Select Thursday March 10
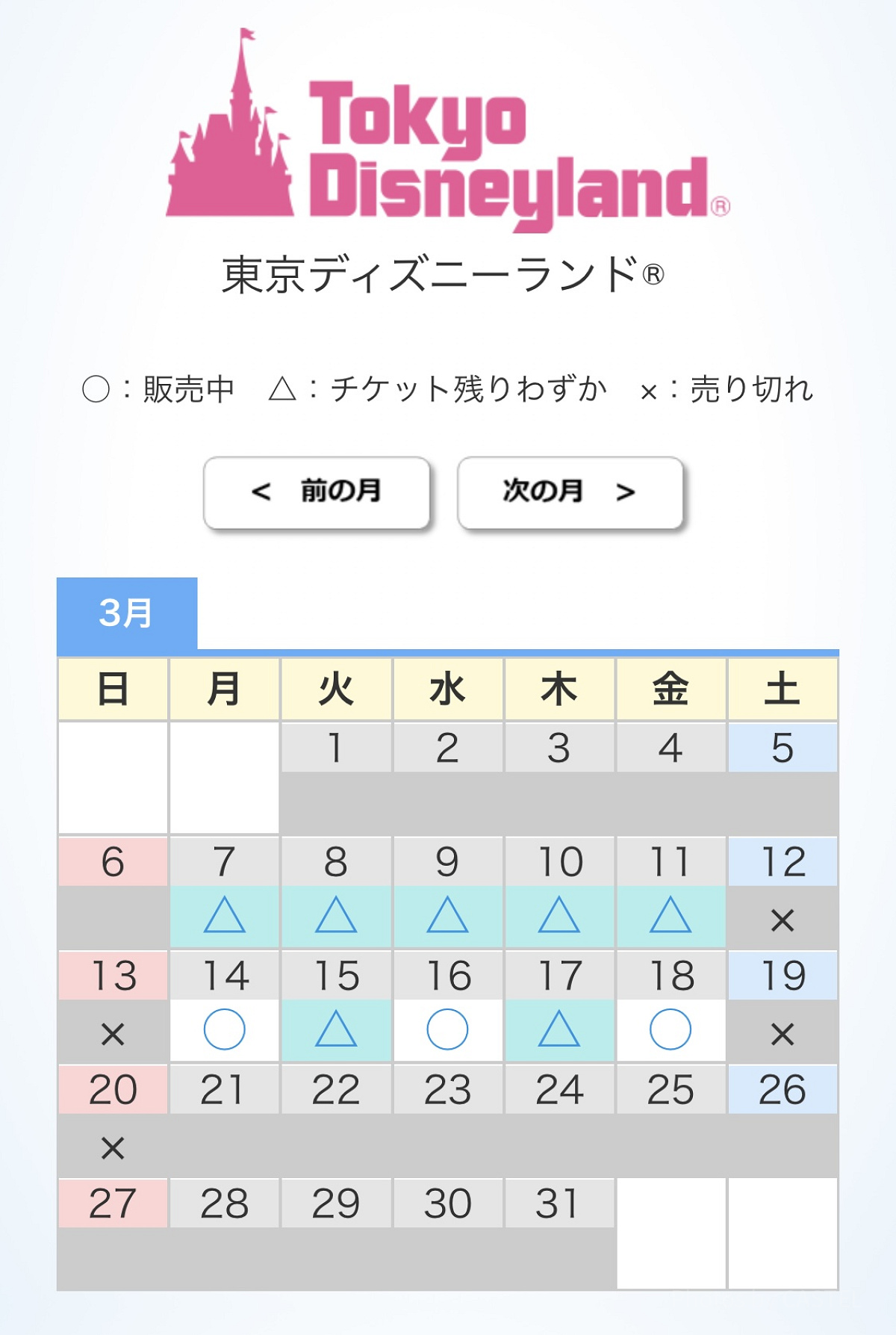 559,893
